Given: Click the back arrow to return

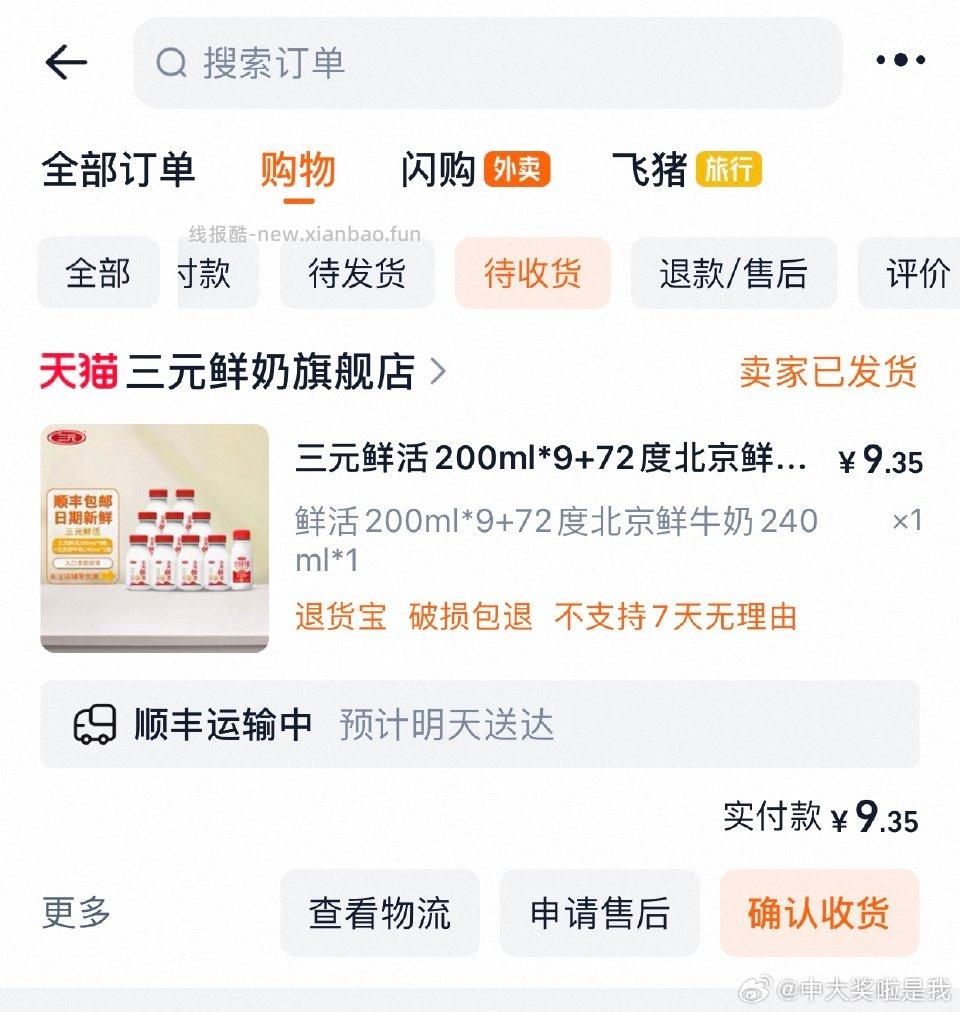Looking at the screenshot, I should [65, 62].
